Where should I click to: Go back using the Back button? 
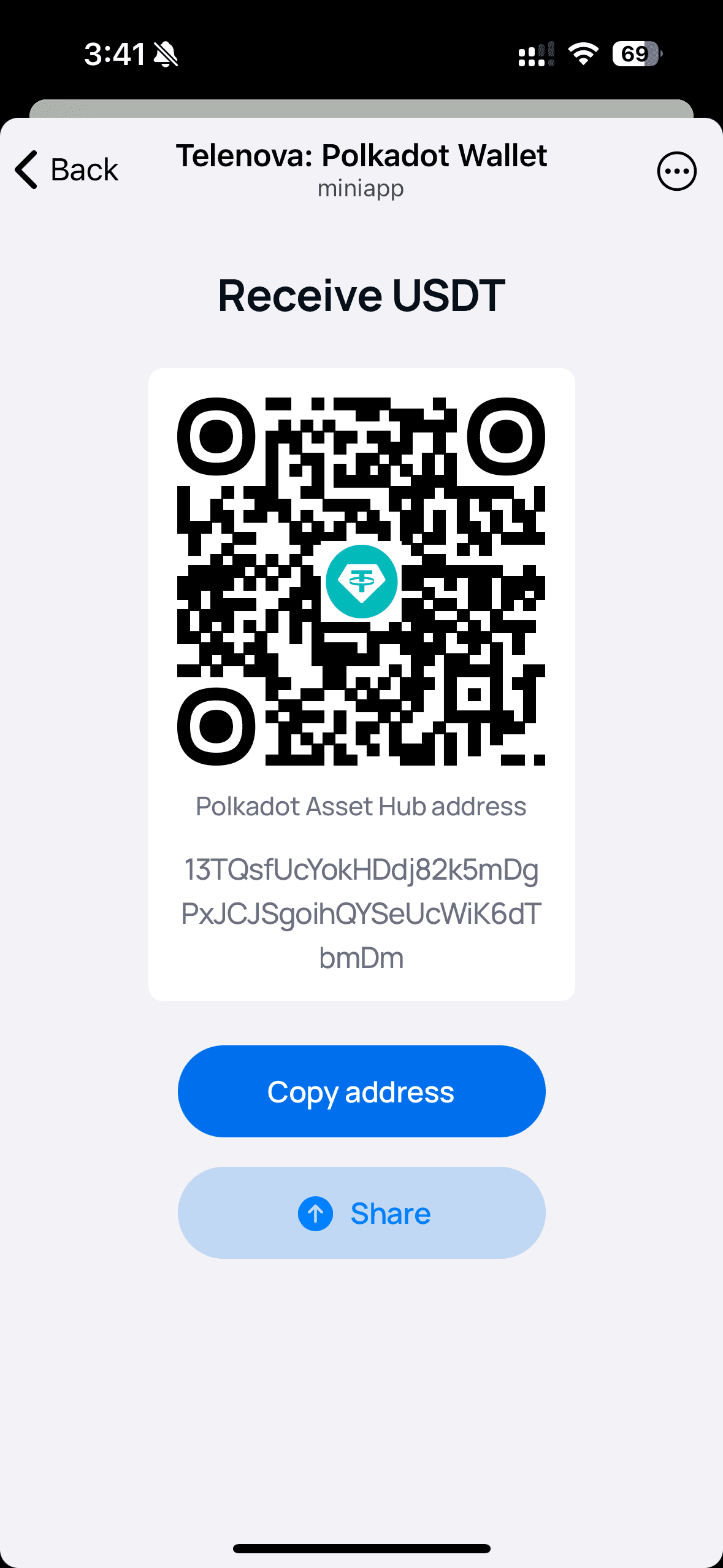pos(66,170)
